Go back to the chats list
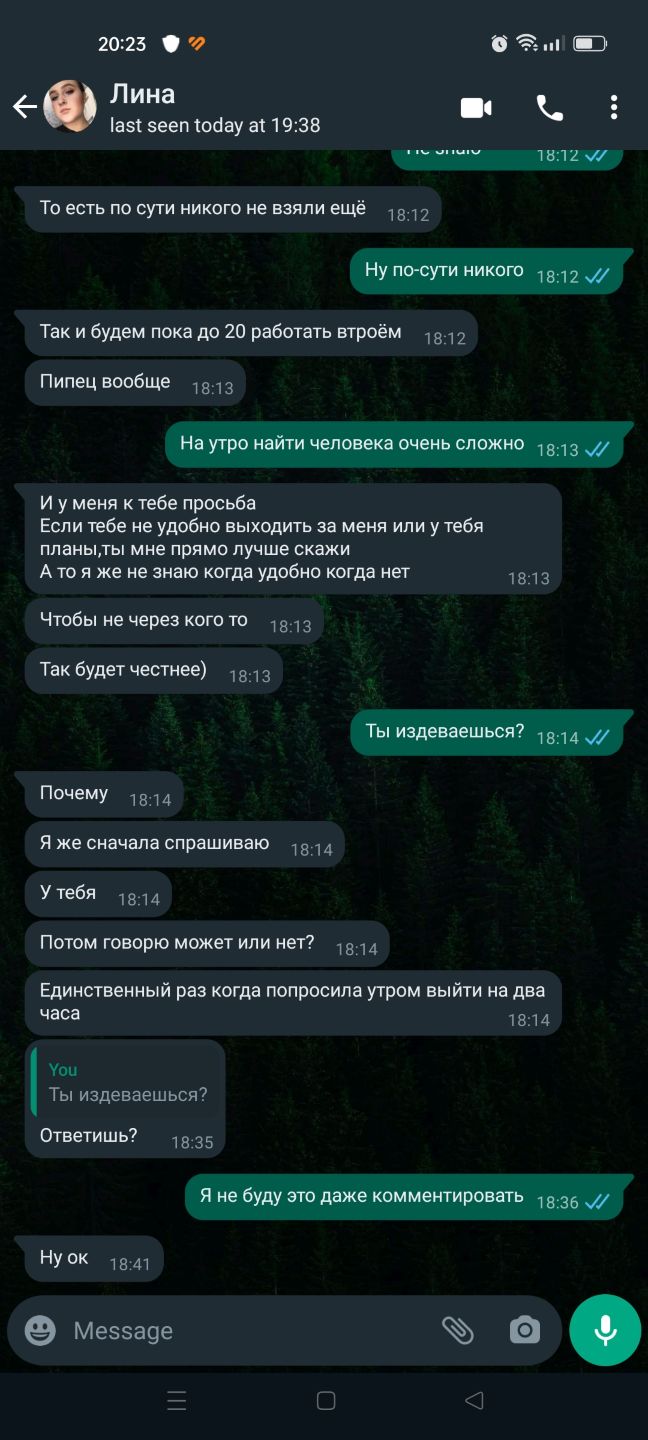 click(24, 107)
